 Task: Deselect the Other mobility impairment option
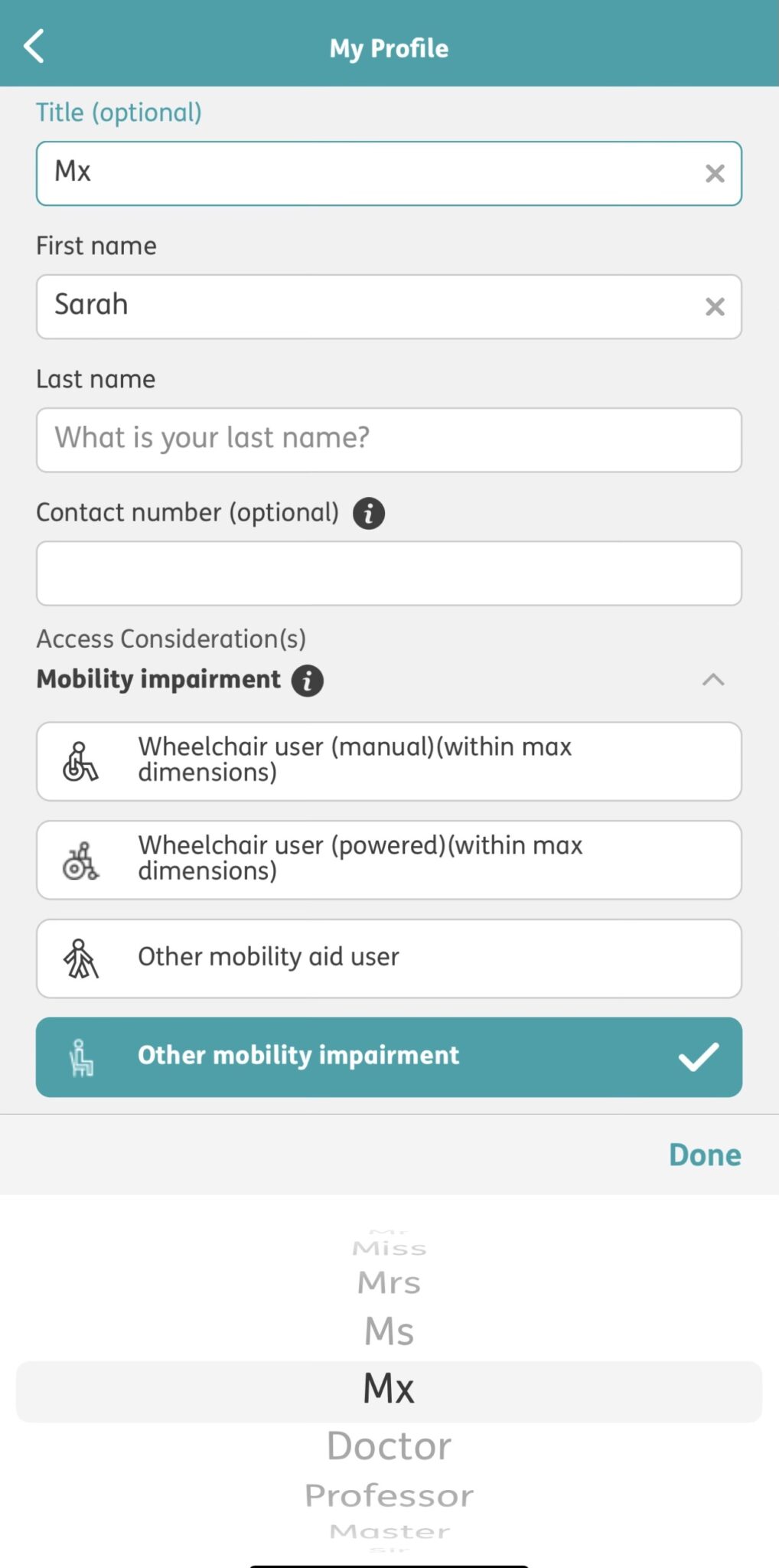389,1056
